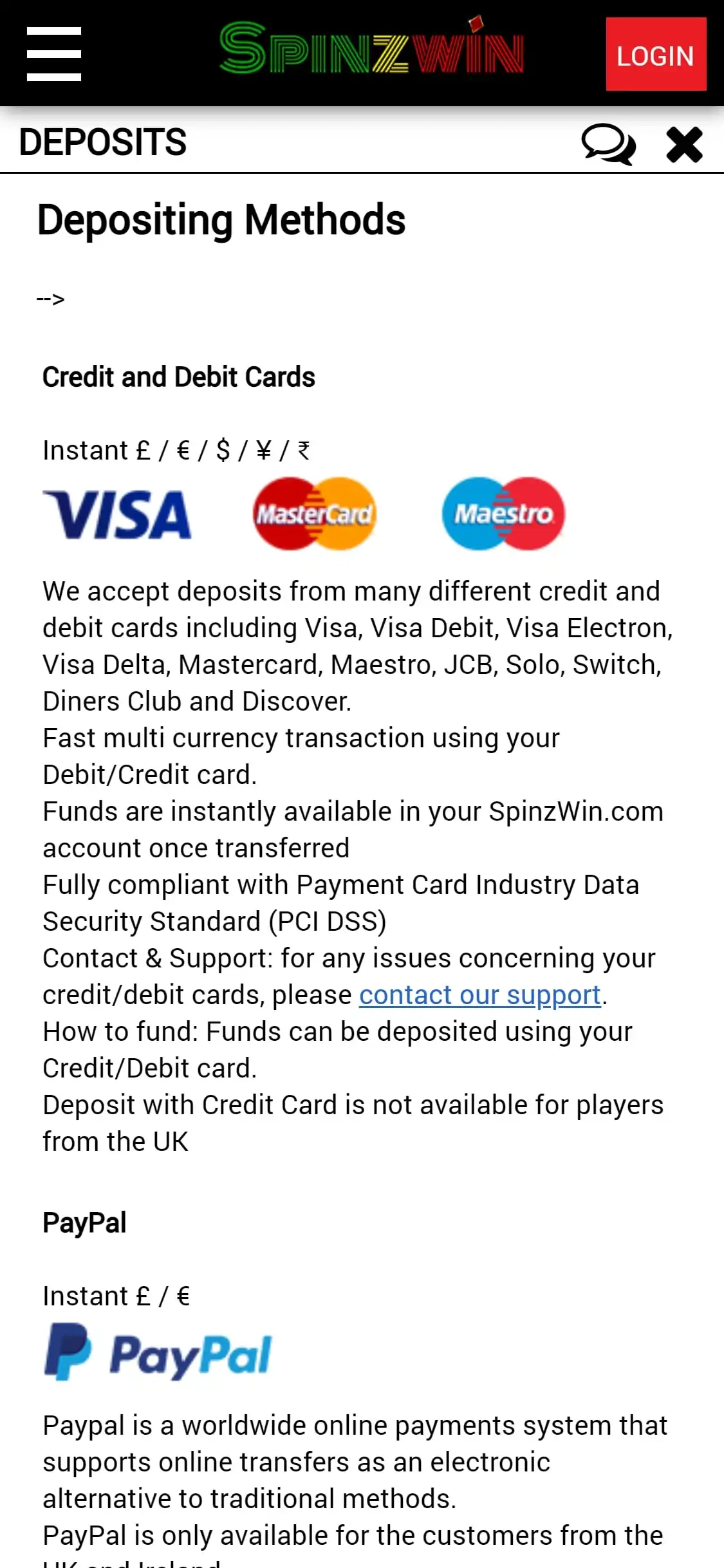
Task: Open the hamburger menu
Action: [x=54, y=54]
